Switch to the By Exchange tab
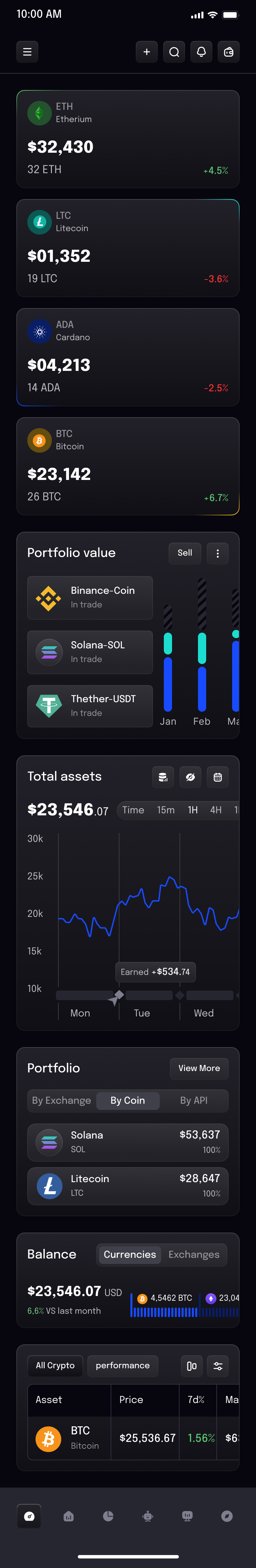256x1568 pixels. [x=61, y=1101]
